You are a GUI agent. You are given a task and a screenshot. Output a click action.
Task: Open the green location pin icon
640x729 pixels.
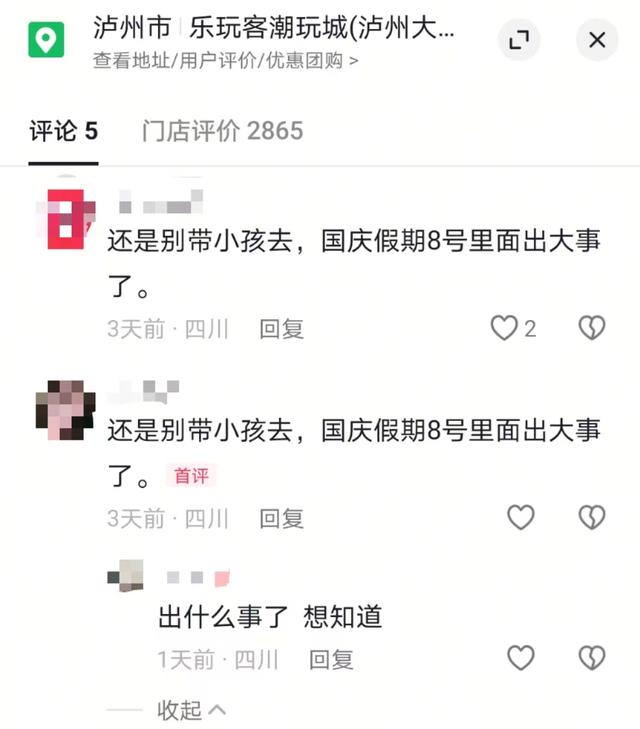click(44, 40)
